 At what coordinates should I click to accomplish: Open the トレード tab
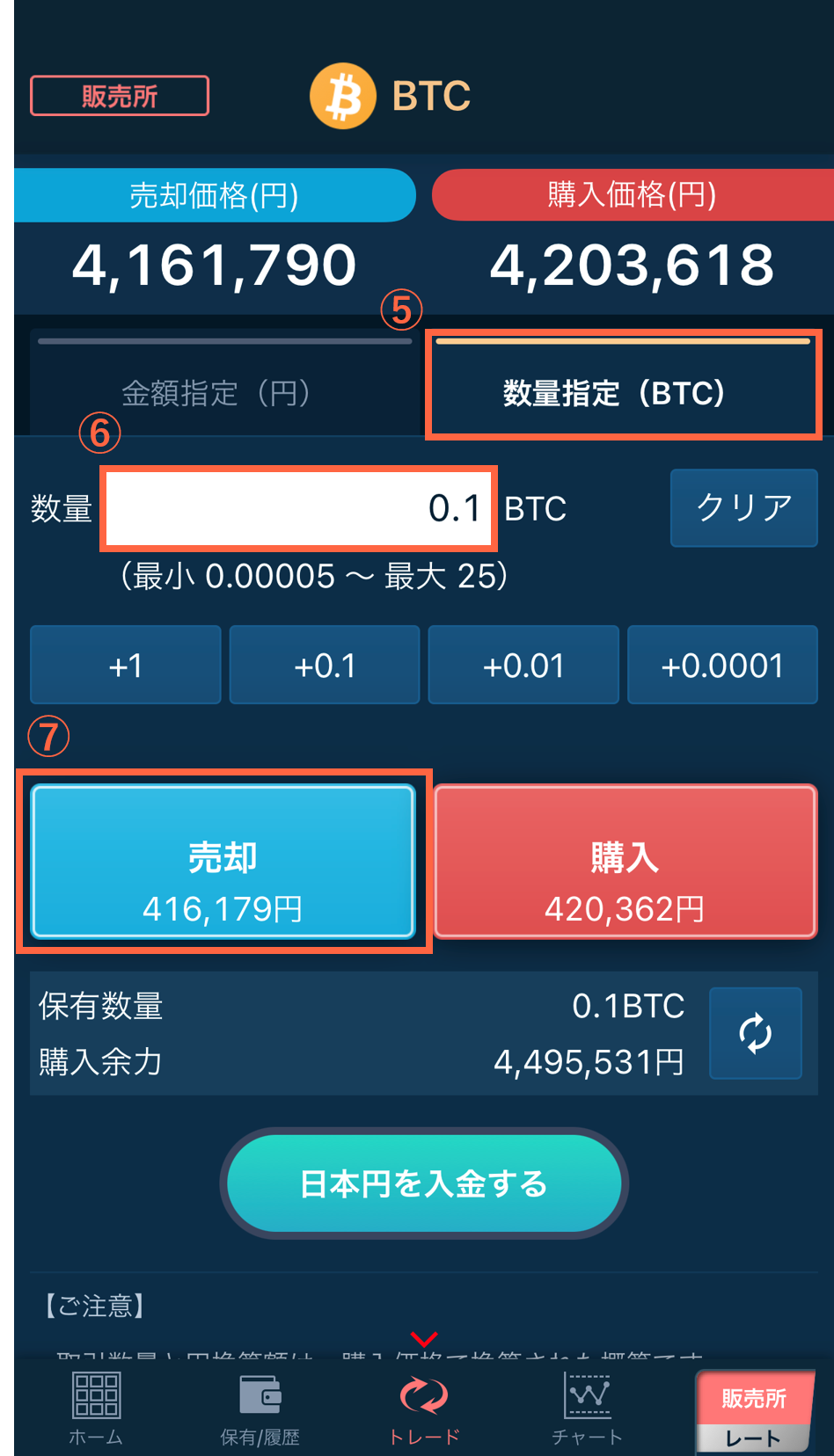[424, 1409]
